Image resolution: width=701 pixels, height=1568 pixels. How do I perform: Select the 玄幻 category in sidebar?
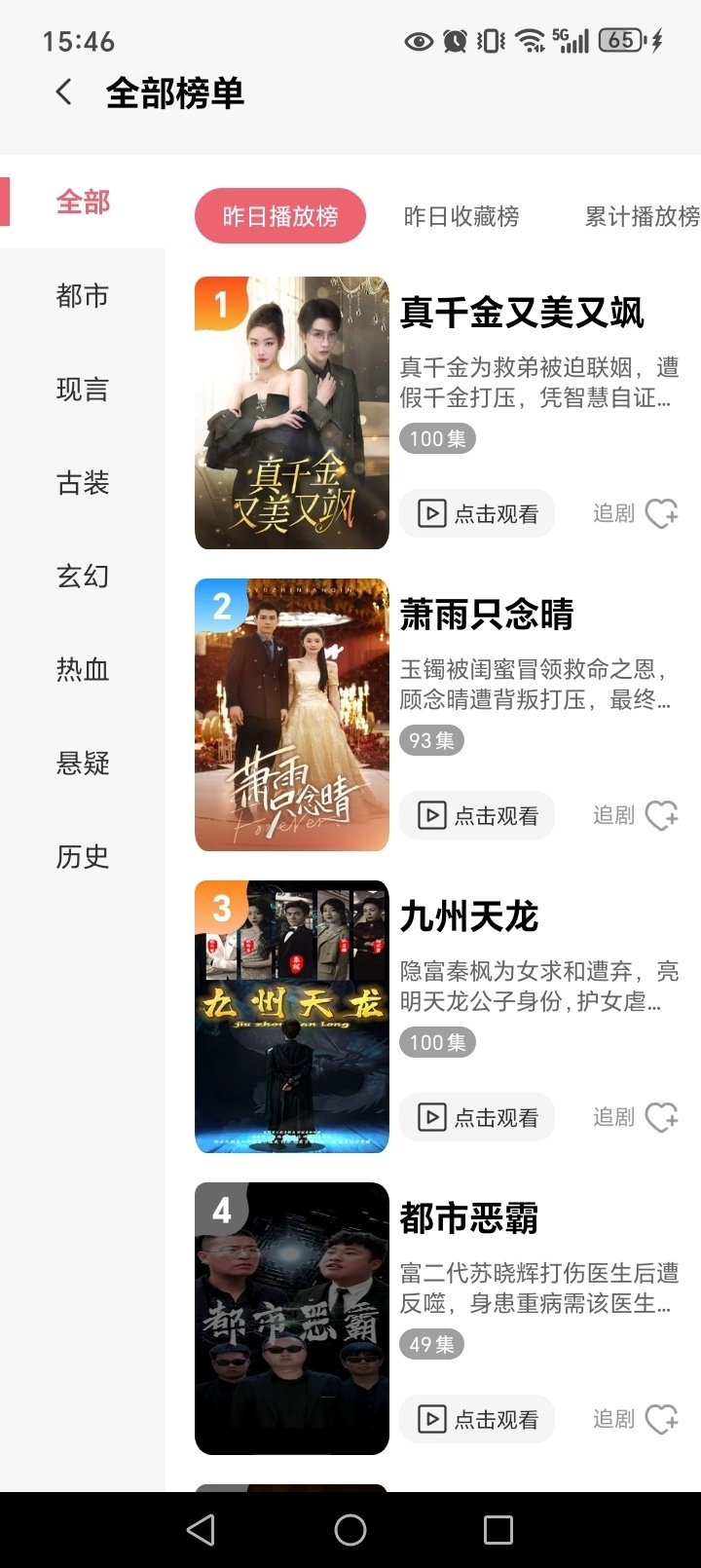point(82,577)
